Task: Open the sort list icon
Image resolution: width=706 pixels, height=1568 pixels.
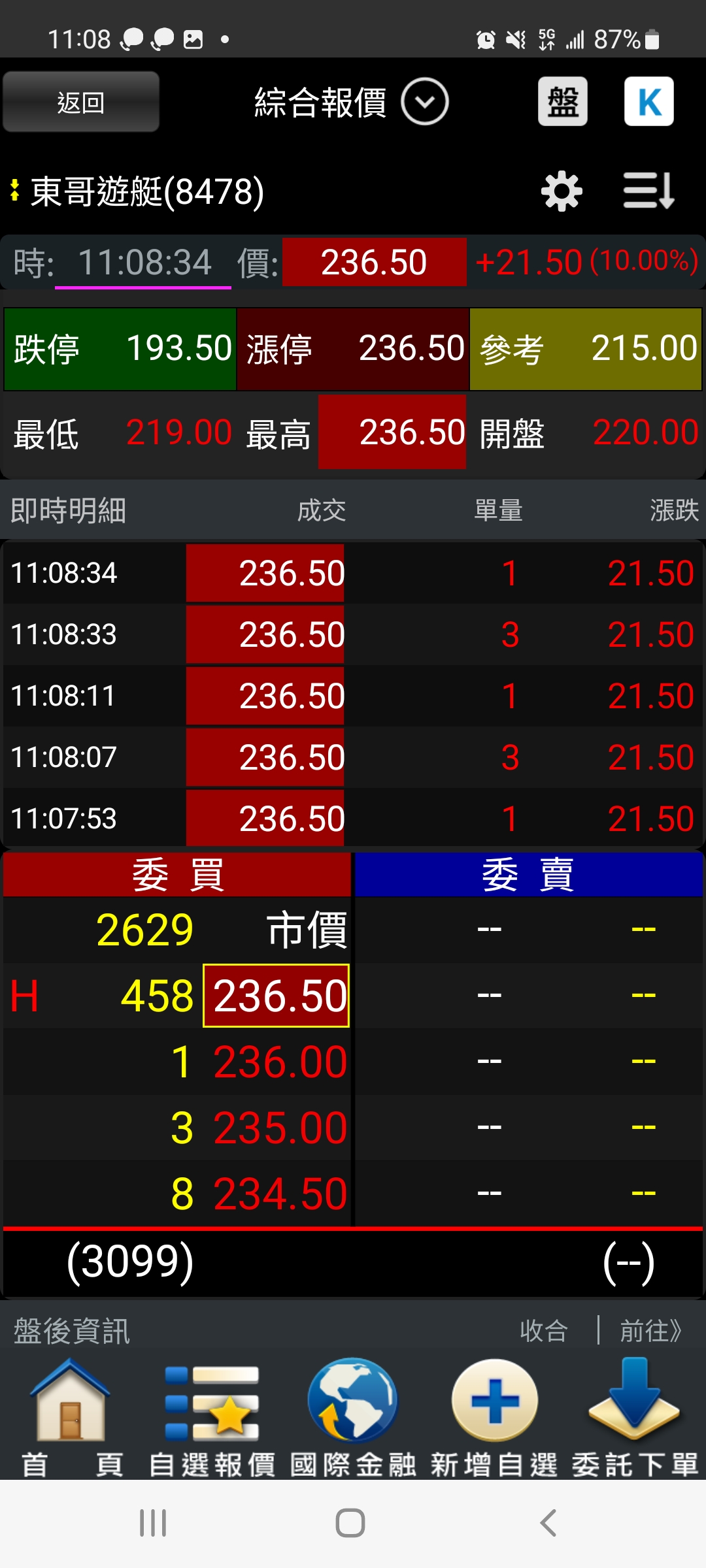Action: click(648, 191)
